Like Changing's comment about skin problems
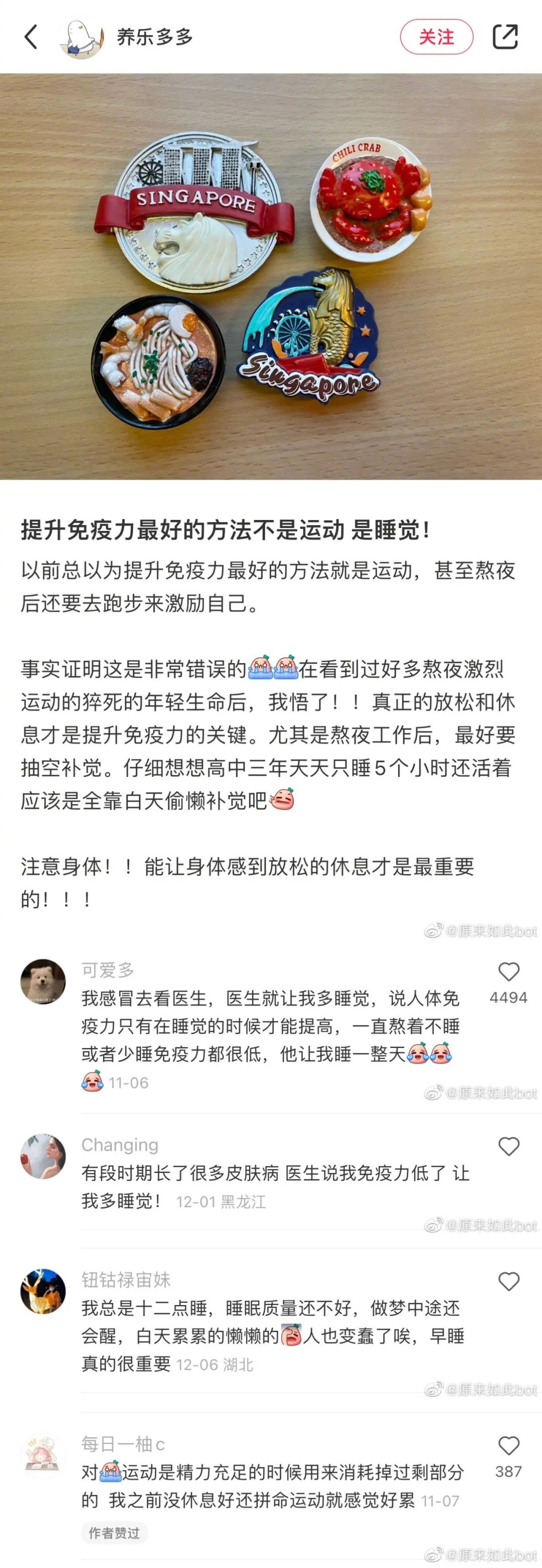Screen dimensions: 542x1568 (x=508, y=1147)
